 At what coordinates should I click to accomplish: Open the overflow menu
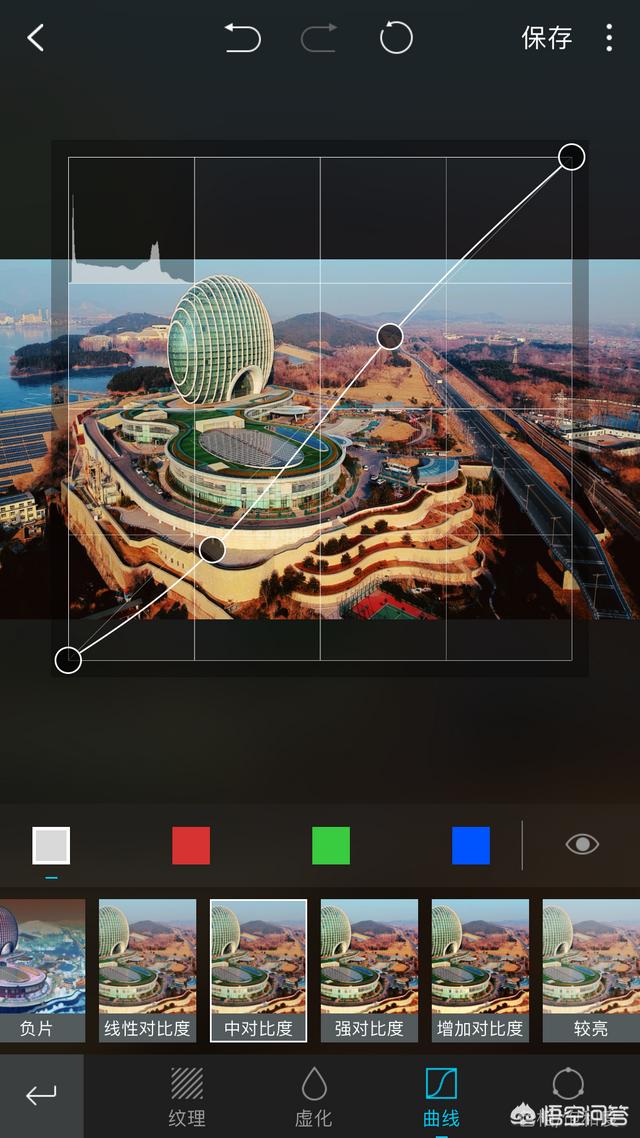(x=609, y=39)
